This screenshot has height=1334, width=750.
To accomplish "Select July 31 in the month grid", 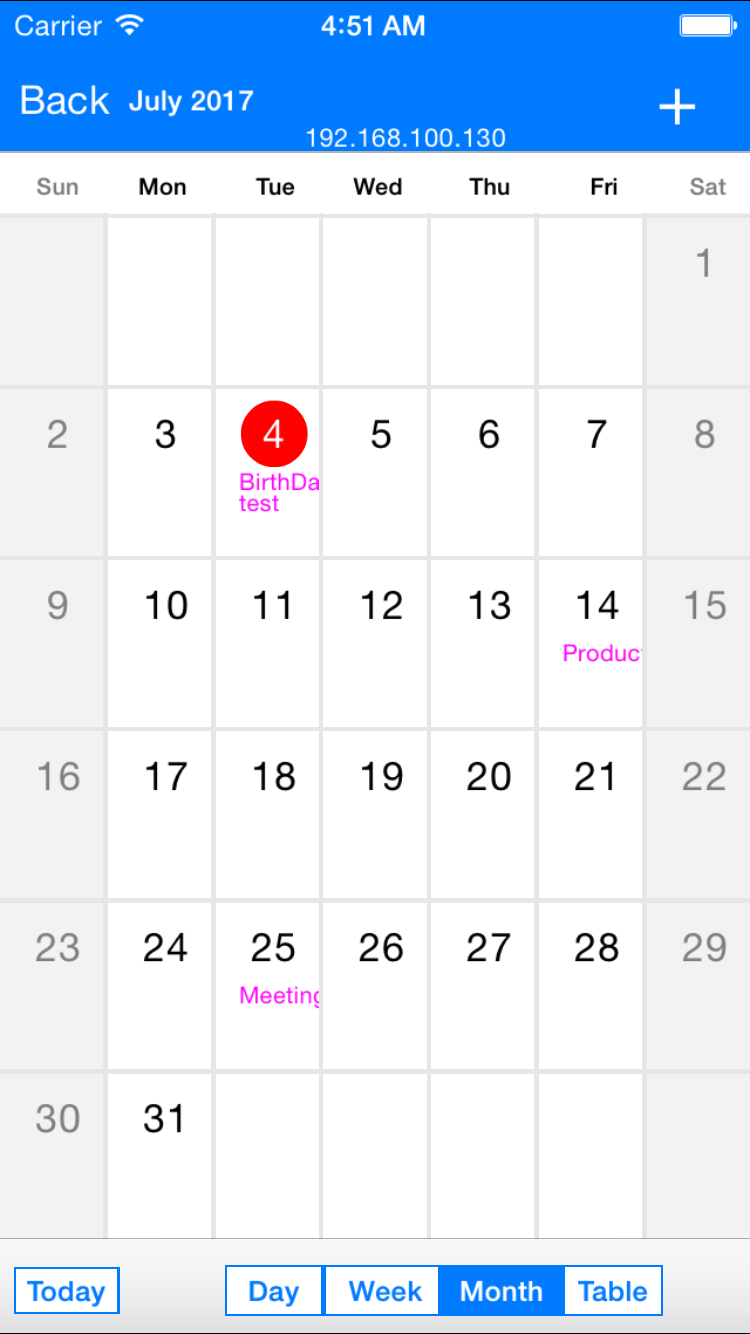I will coord(164,1118).
